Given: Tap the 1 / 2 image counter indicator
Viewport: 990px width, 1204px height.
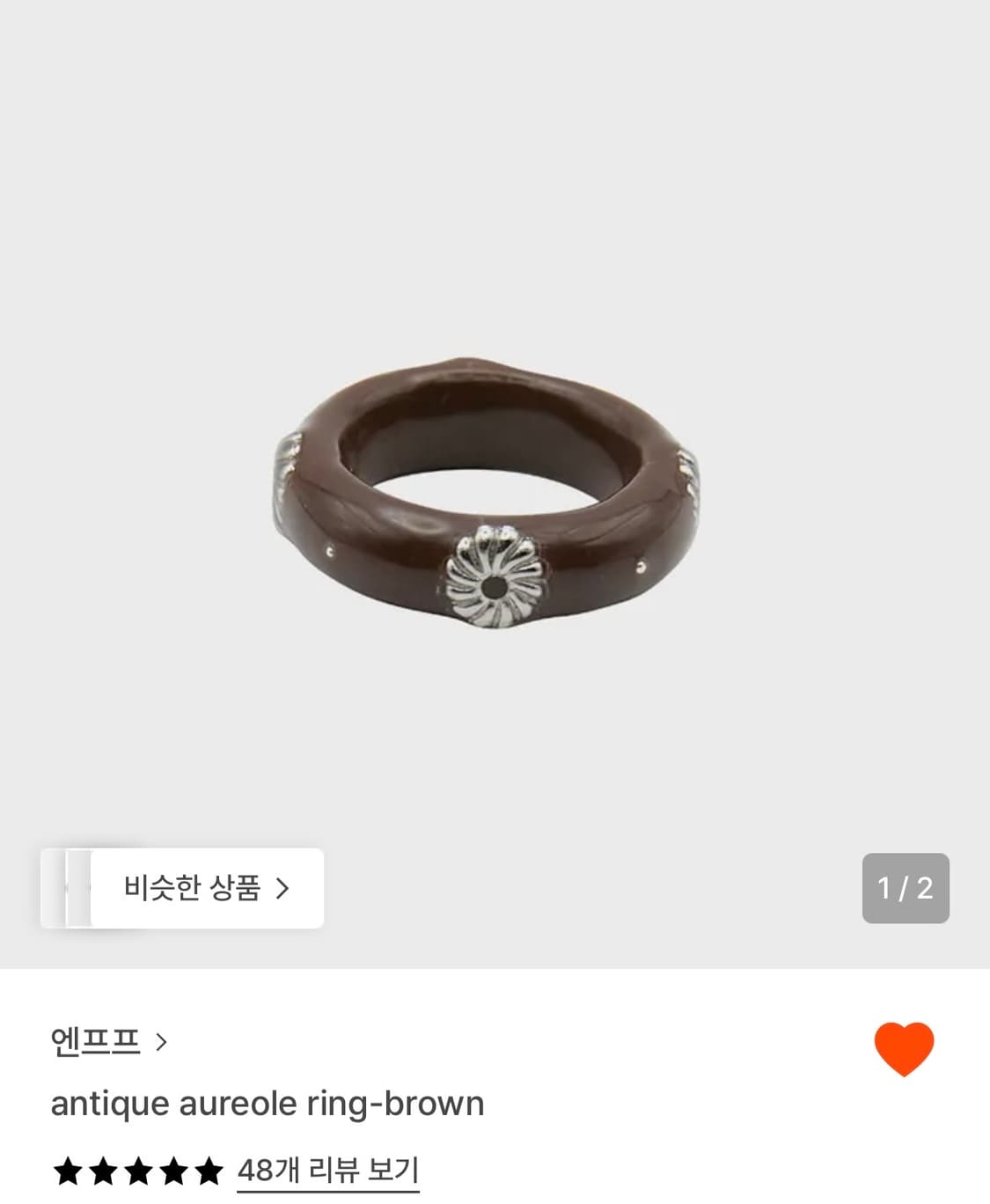Looking at the screenshot, I should click(907, 889).
